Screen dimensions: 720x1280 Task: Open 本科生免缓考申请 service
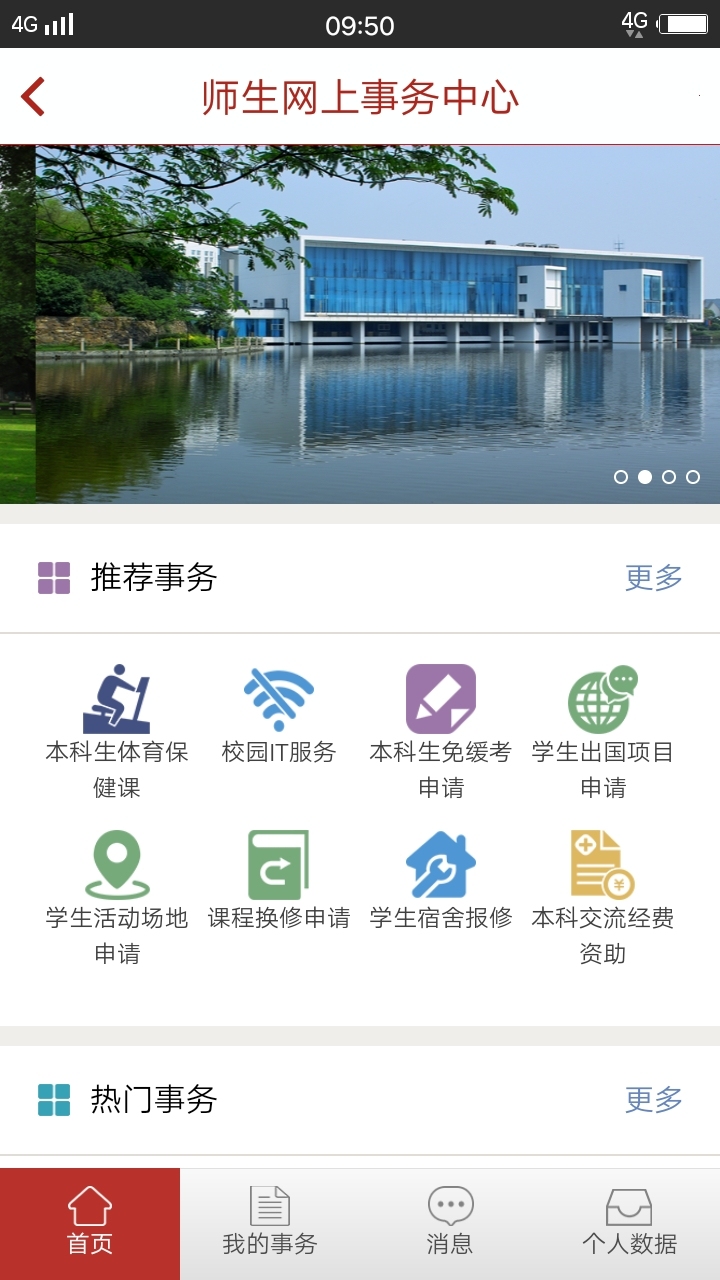441,698
